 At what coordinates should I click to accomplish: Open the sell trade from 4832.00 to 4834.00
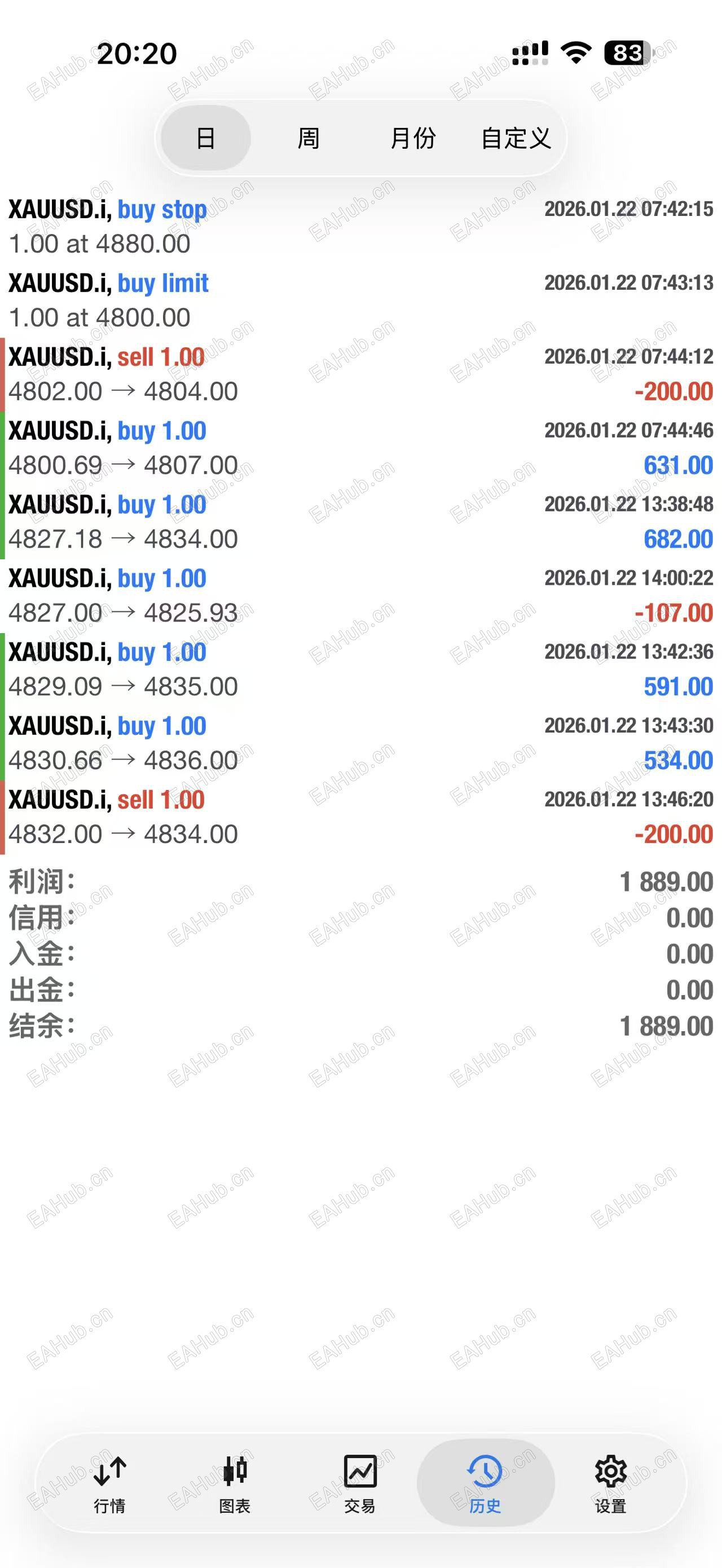click(x=361, y=816)
